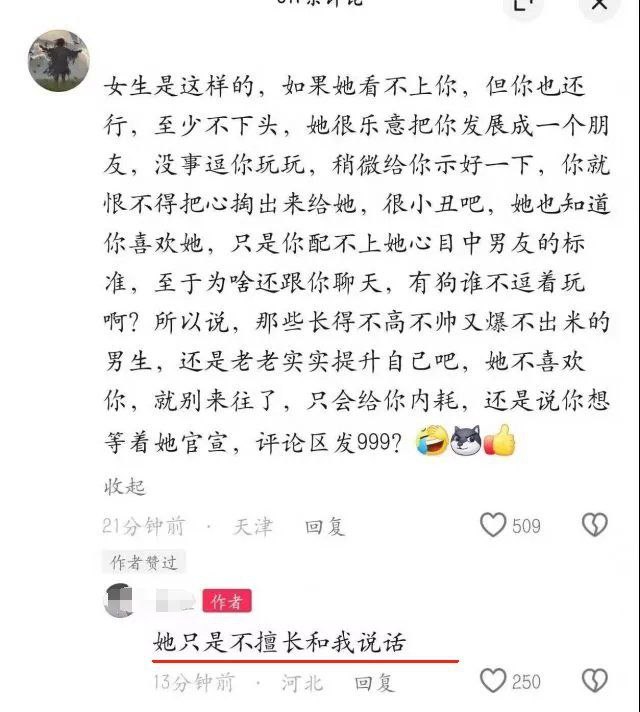Image resolution: width=640 pixels, height=712 pixels.
Task: Expand the comments panel to full screen
Action: coord(522,5)
